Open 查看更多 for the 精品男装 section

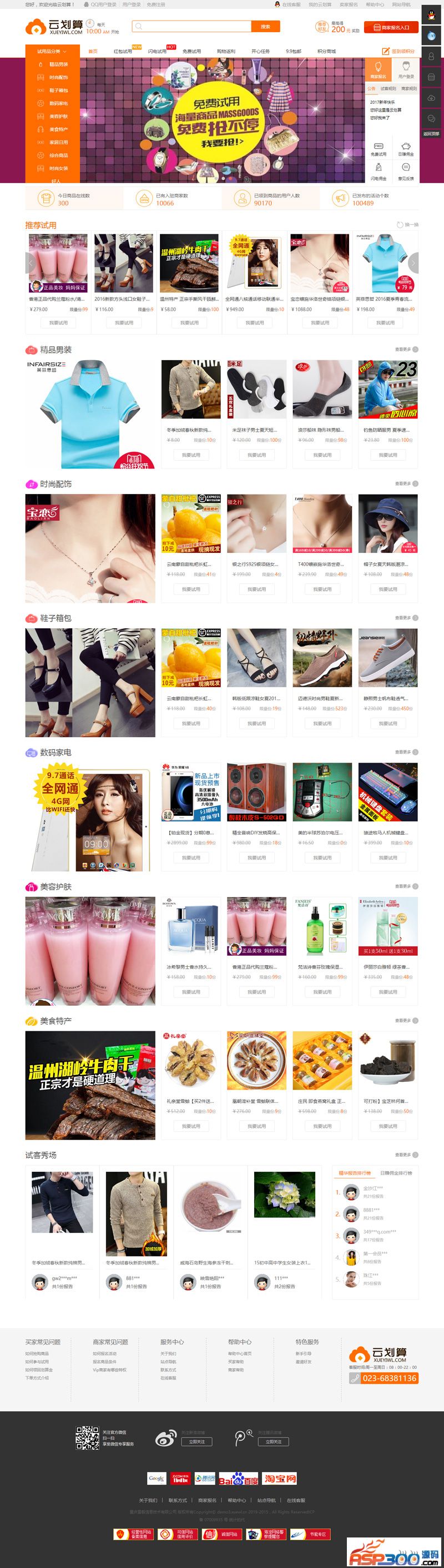[406, 349]
